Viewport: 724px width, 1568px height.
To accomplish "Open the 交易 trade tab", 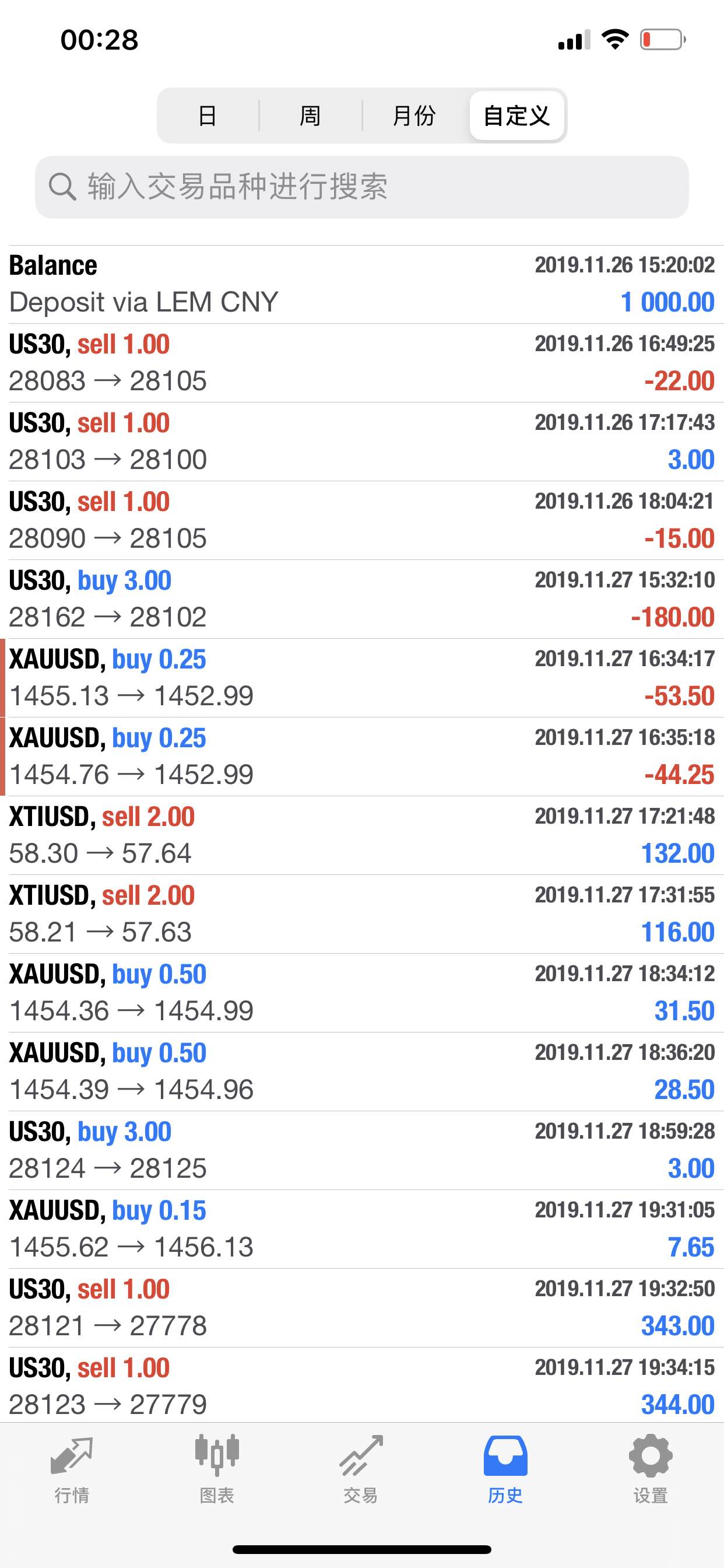I will tap(361, 1469).
